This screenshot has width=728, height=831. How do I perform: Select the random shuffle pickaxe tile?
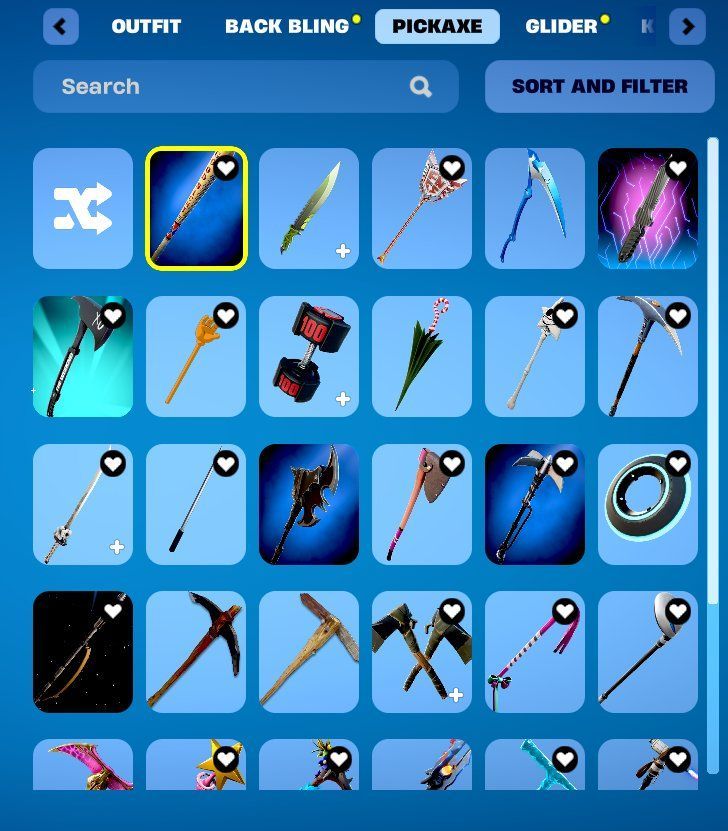83,209
